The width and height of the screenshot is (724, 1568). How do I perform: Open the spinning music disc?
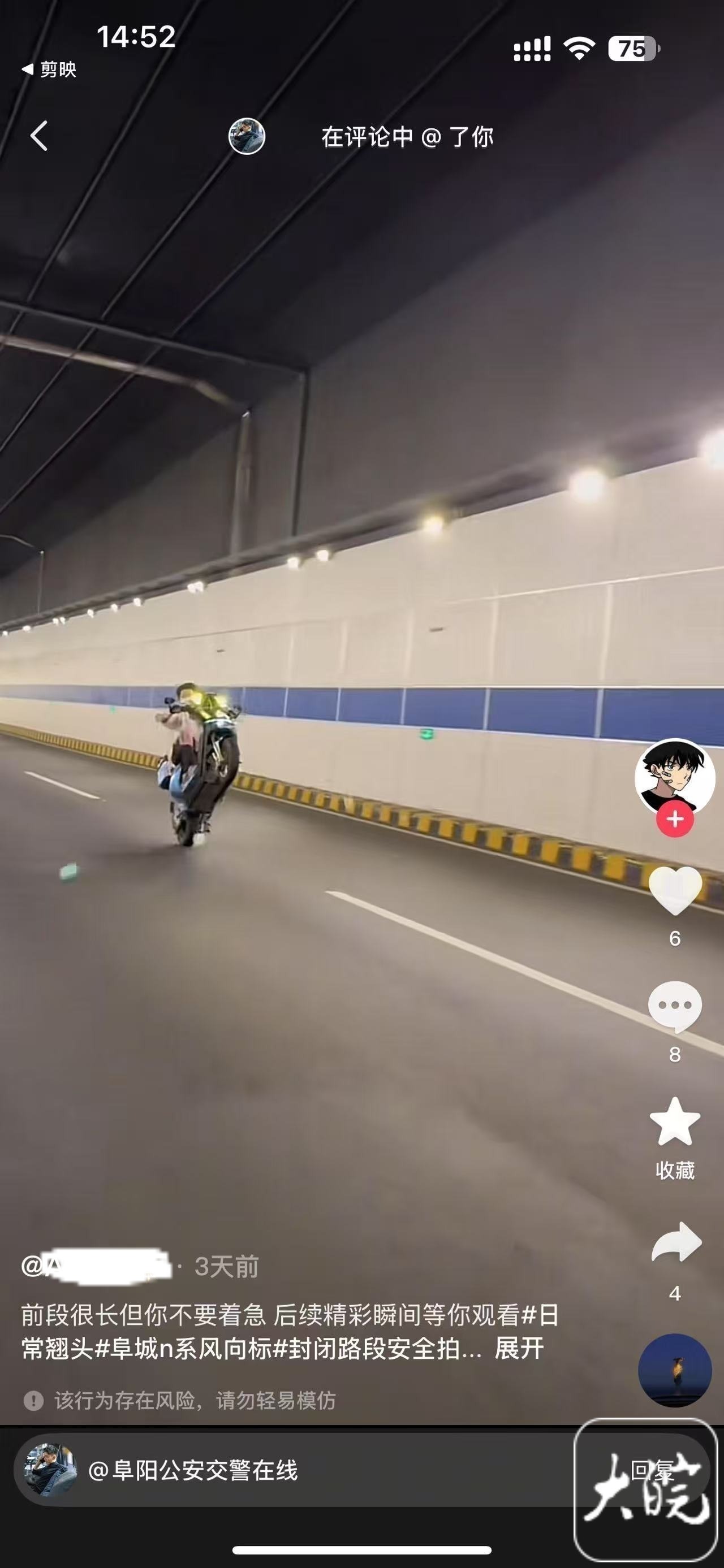point(674,1370)
